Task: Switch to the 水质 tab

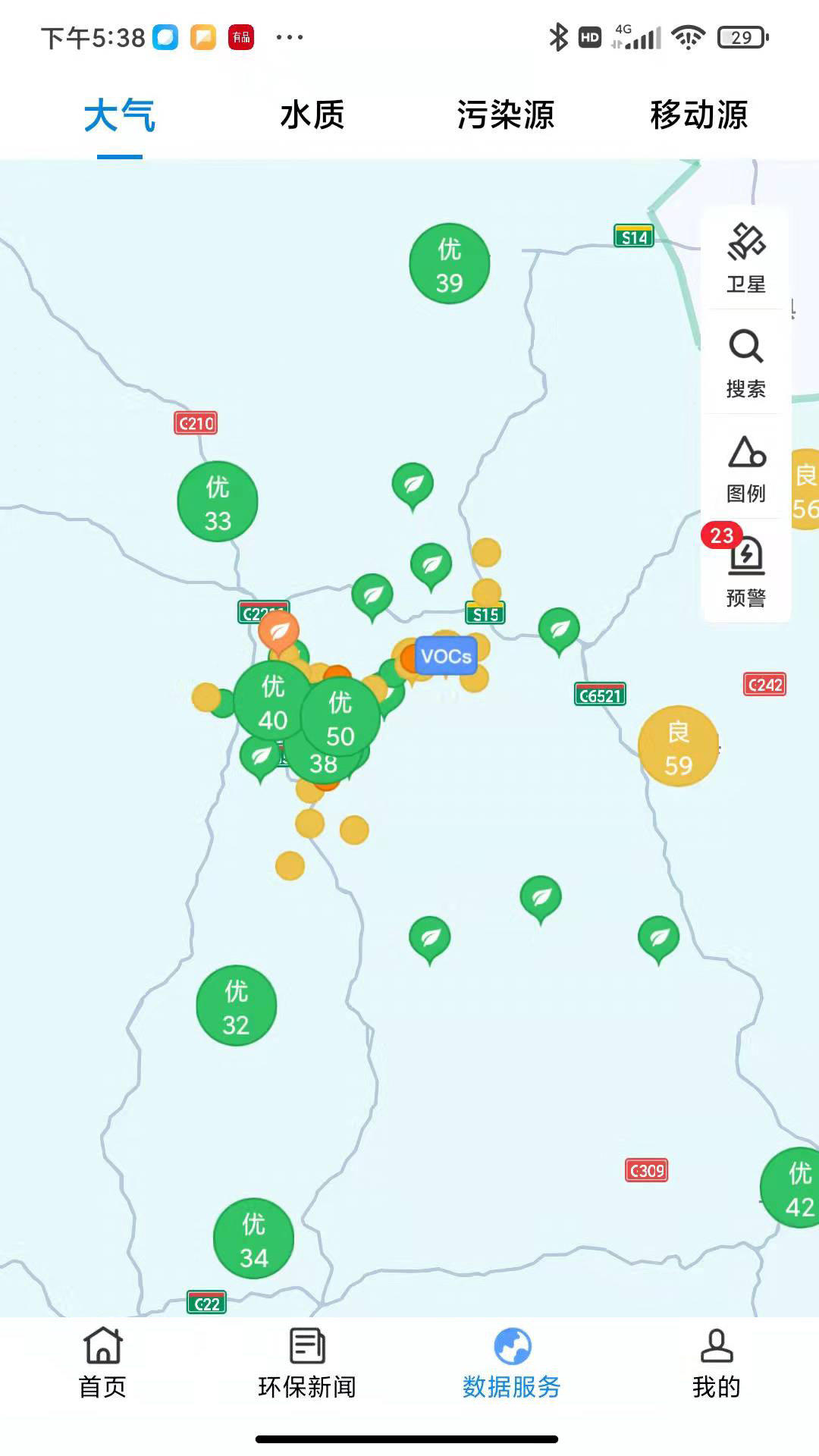Action: pyautogui.click(x=313, y=115)
